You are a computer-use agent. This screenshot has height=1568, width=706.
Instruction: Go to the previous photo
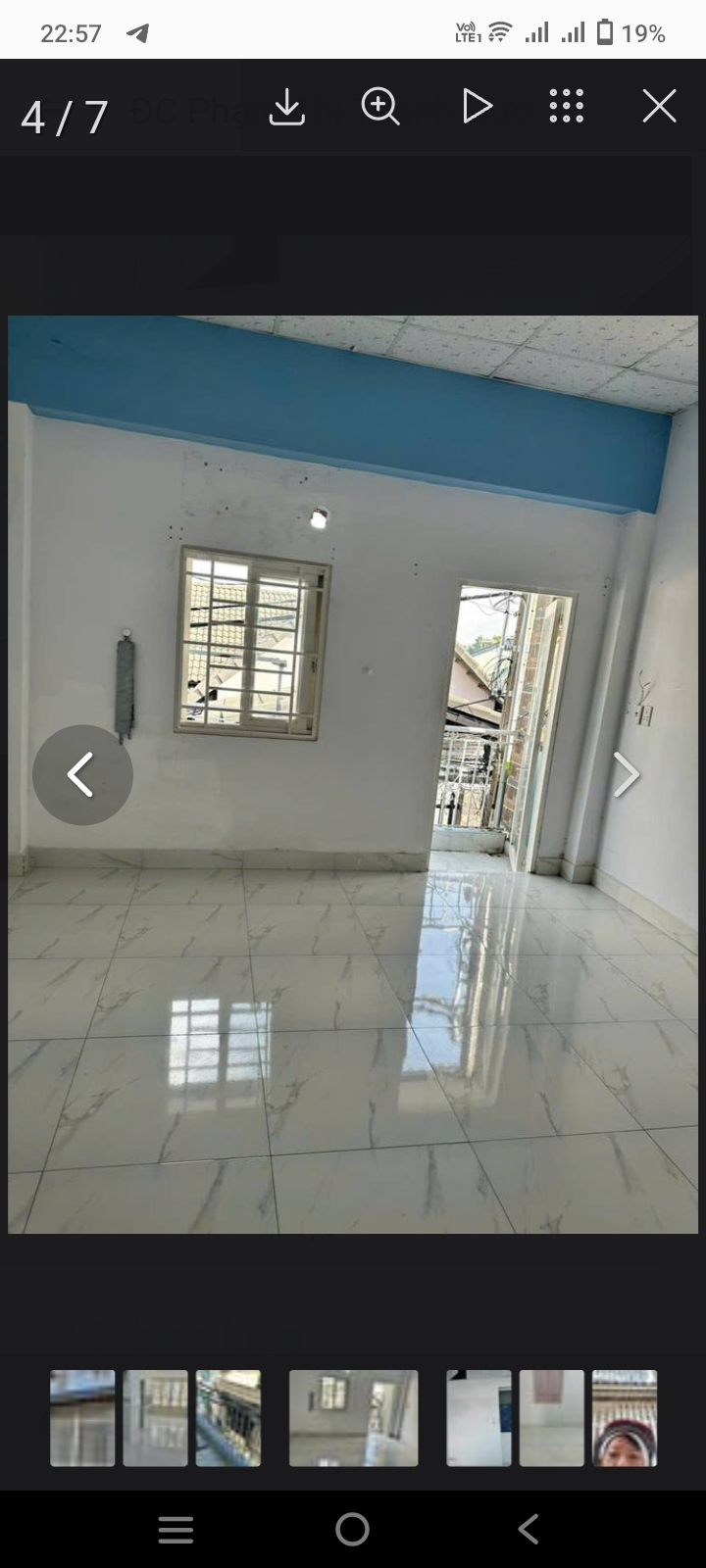[x=82, y=774]
